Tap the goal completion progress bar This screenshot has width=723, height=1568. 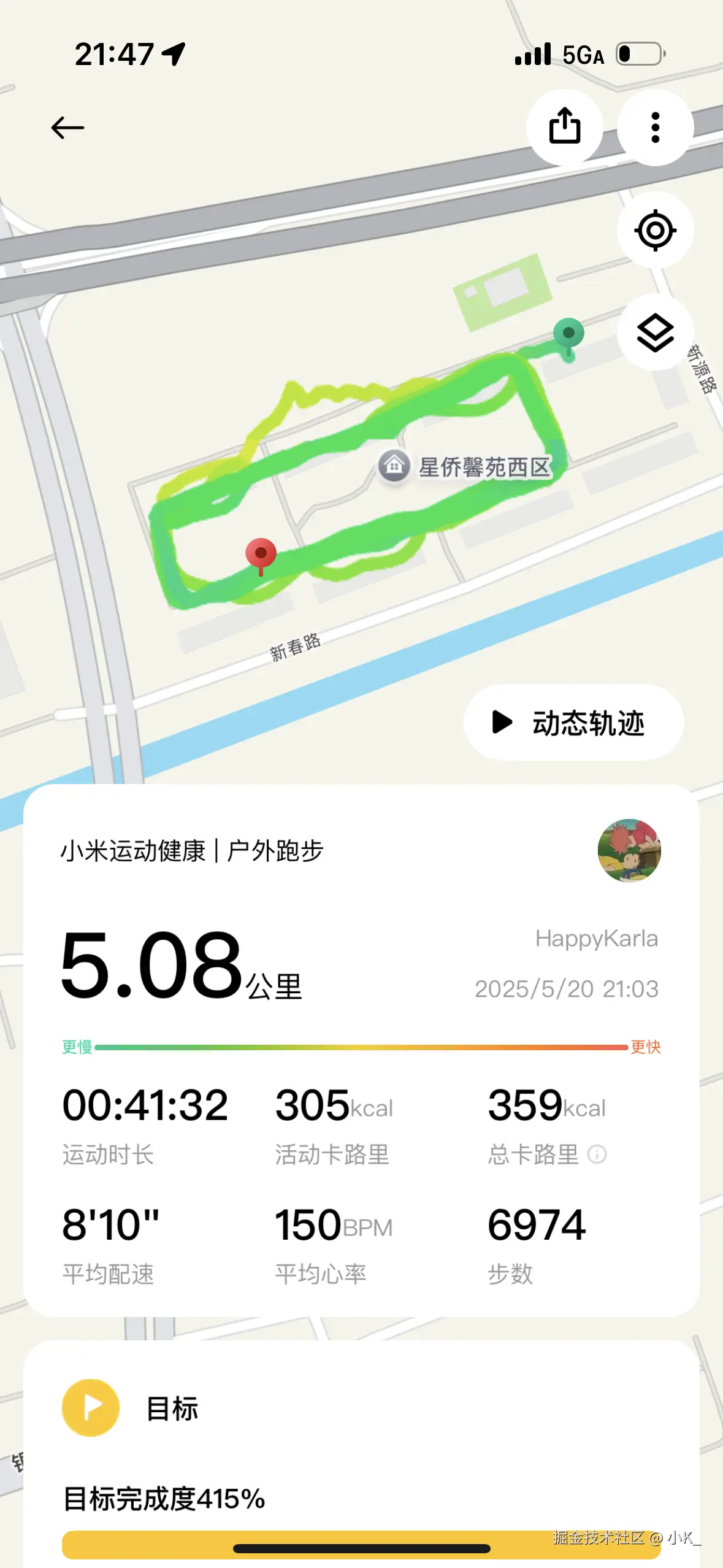pyautogui.click(x=362, y=1547)
